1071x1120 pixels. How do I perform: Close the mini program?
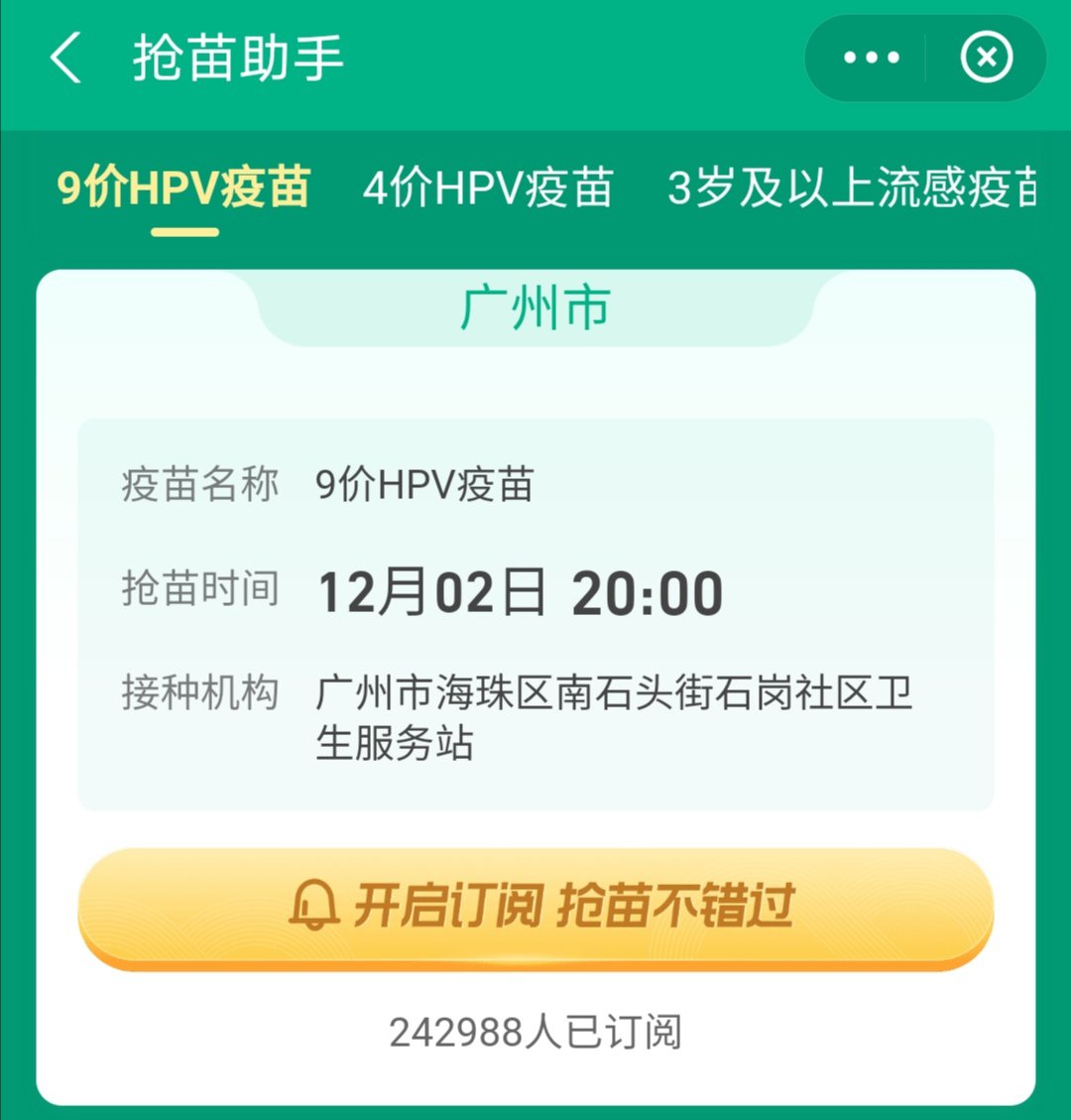pyautogui.click(x=987, y=59)
